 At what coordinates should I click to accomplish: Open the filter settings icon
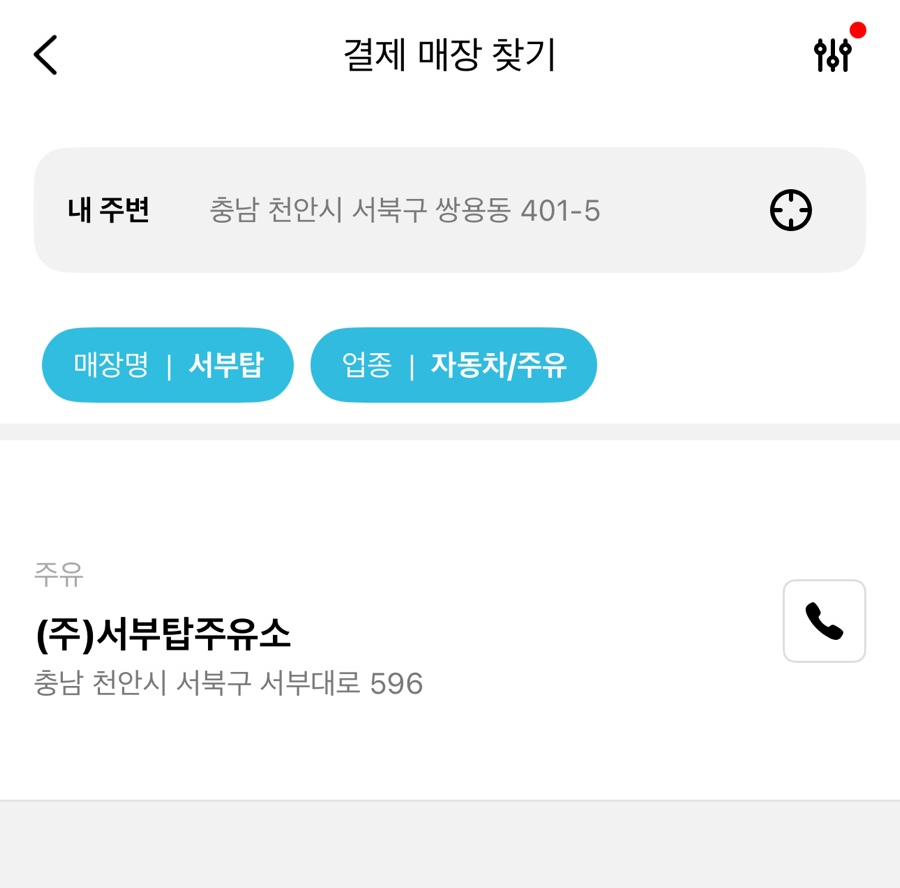(x=832, y=55)
